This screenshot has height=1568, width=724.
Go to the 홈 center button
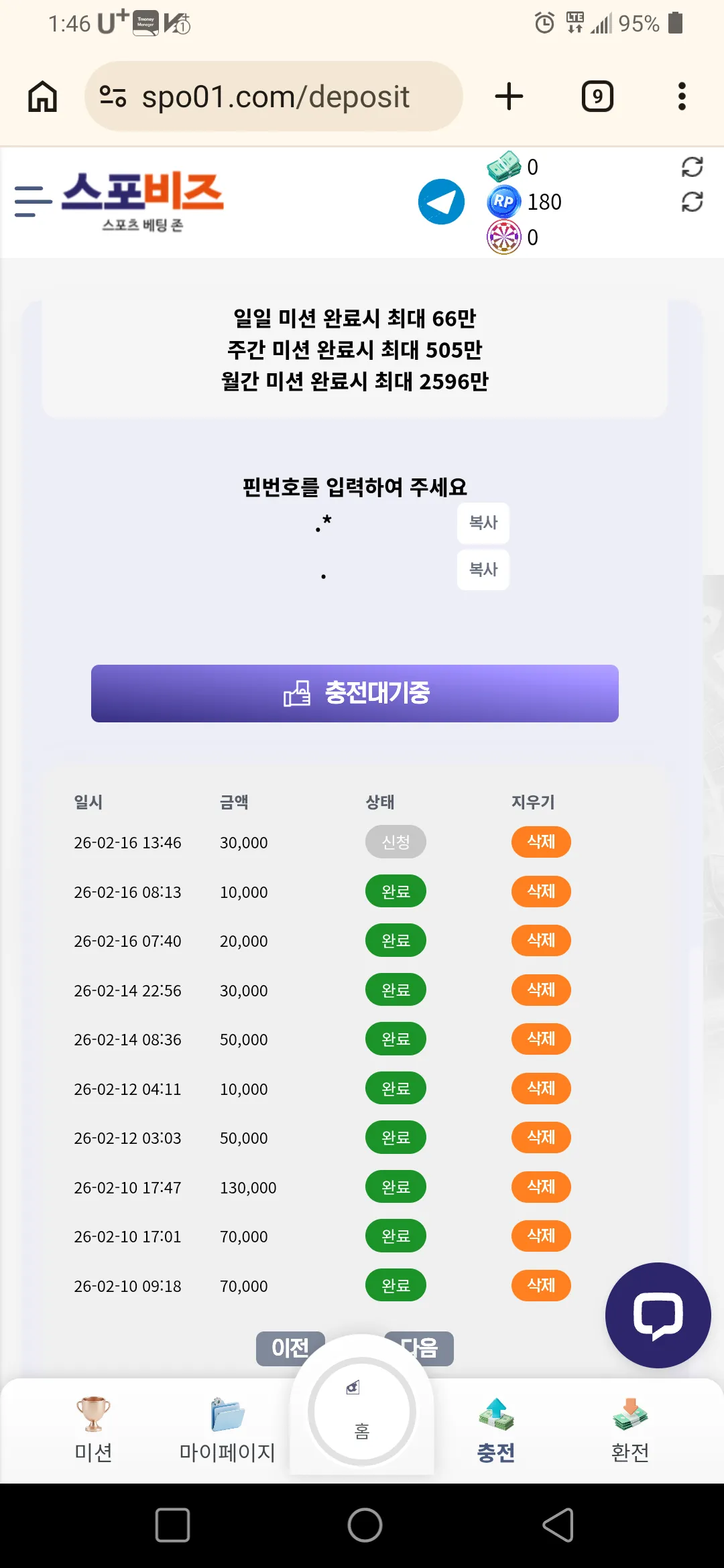[362, 1412]
